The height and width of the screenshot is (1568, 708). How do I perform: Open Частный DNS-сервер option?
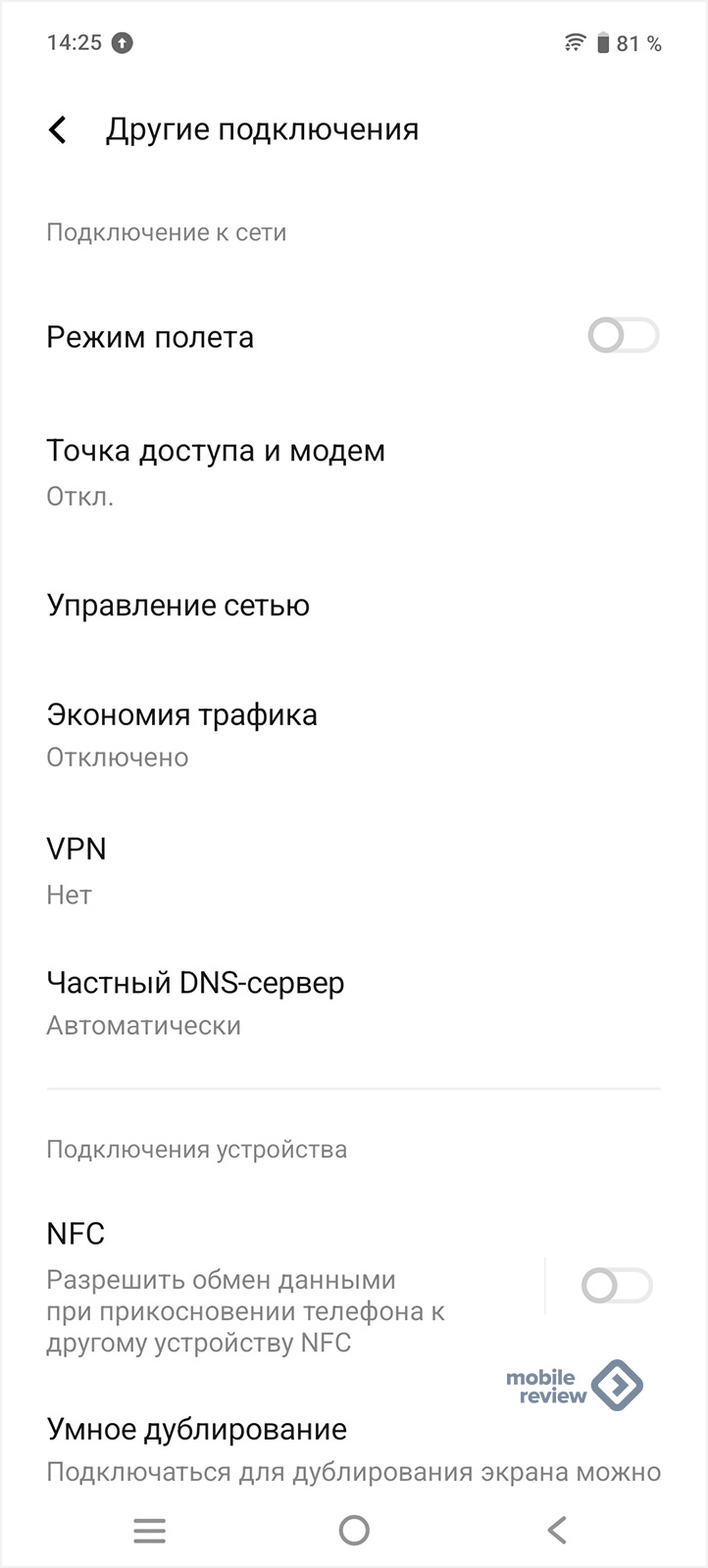tap(354, 1003)
